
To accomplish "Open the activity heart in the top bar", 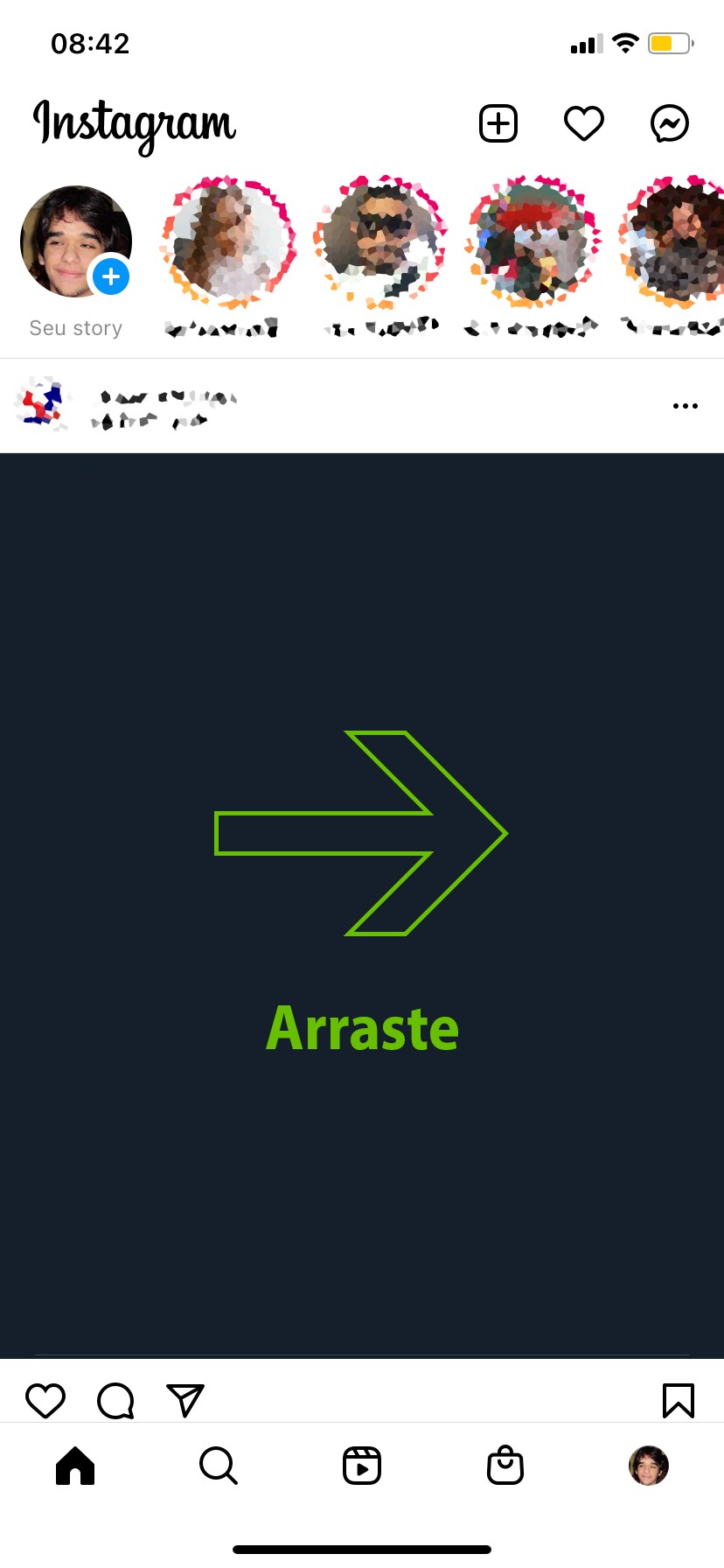I will pos(583,123).
